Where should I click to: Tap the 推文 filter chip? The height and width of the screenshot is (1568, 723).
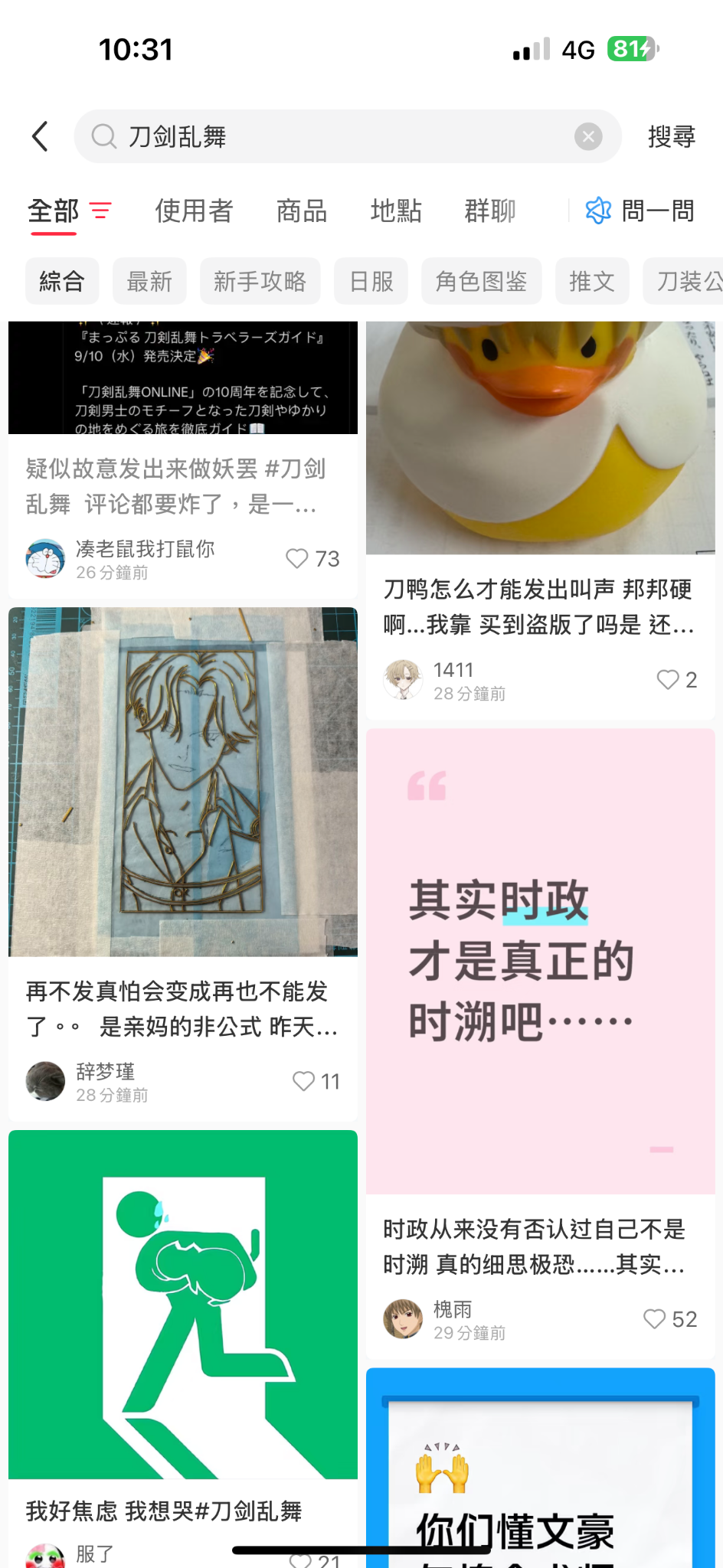pyautogui.click(x=591, y=282)
